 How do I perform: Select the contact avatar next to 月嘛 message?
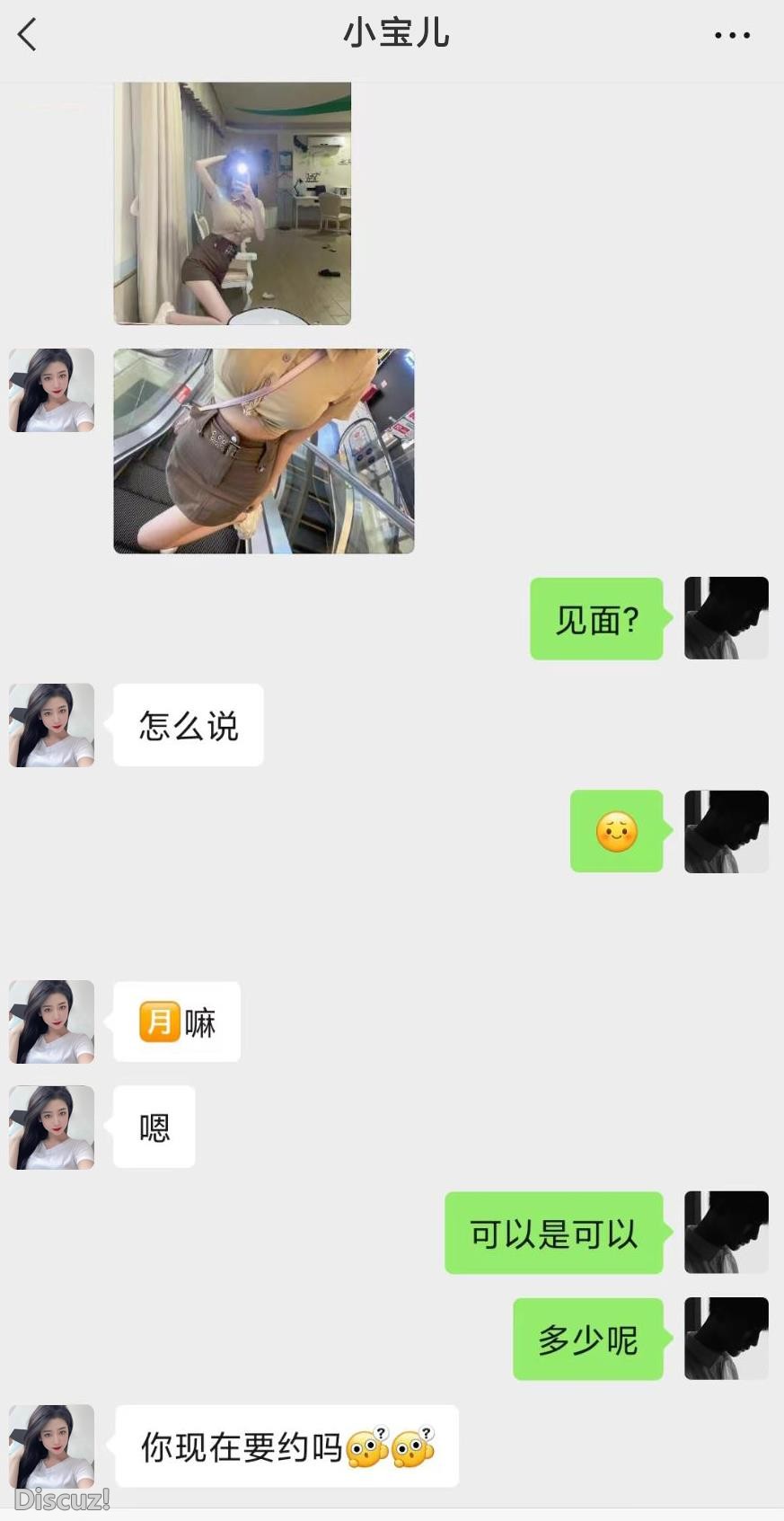point(50,1021)
